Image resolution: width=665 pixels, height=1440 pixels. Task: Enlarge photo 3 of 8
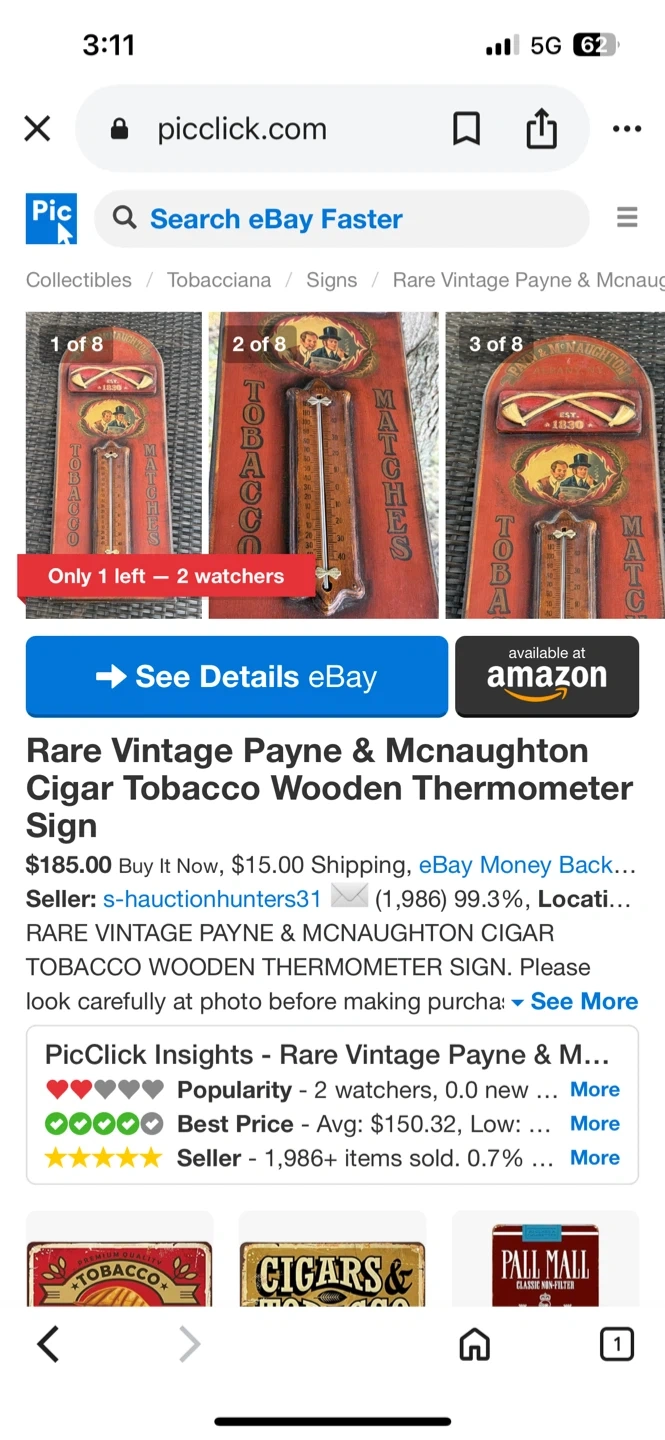coord(555,465)
